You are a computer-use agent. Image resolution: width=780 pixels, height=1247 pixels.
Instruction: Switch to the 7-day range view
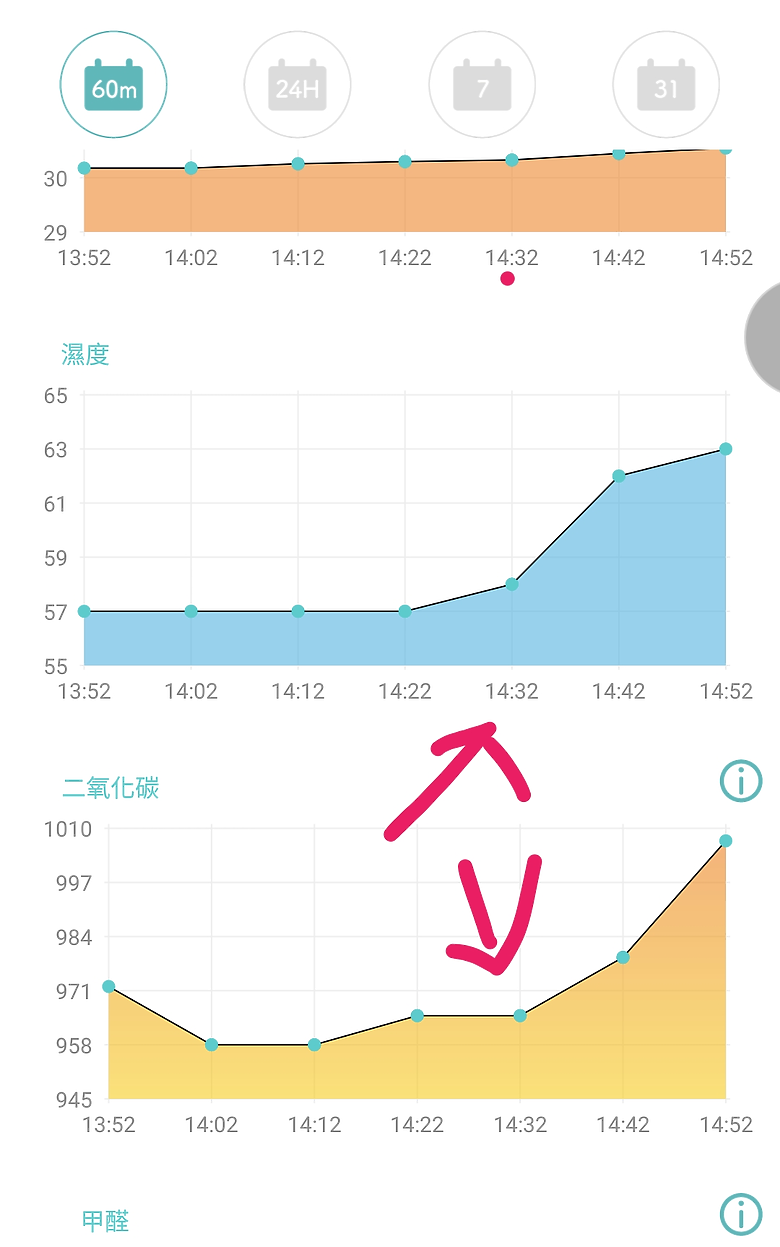(x=482, y=85)
